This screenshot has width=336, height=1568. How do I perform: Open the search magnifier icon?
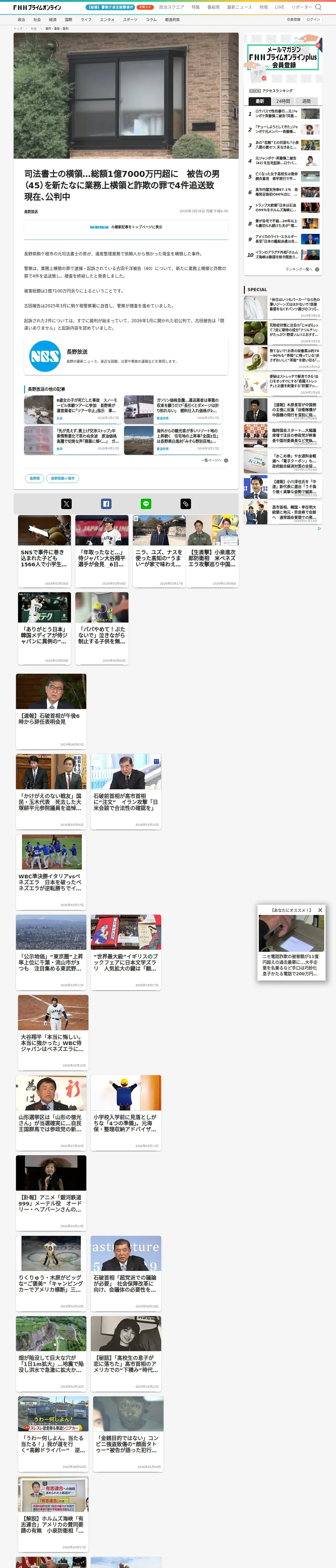(x=318, y=7)
